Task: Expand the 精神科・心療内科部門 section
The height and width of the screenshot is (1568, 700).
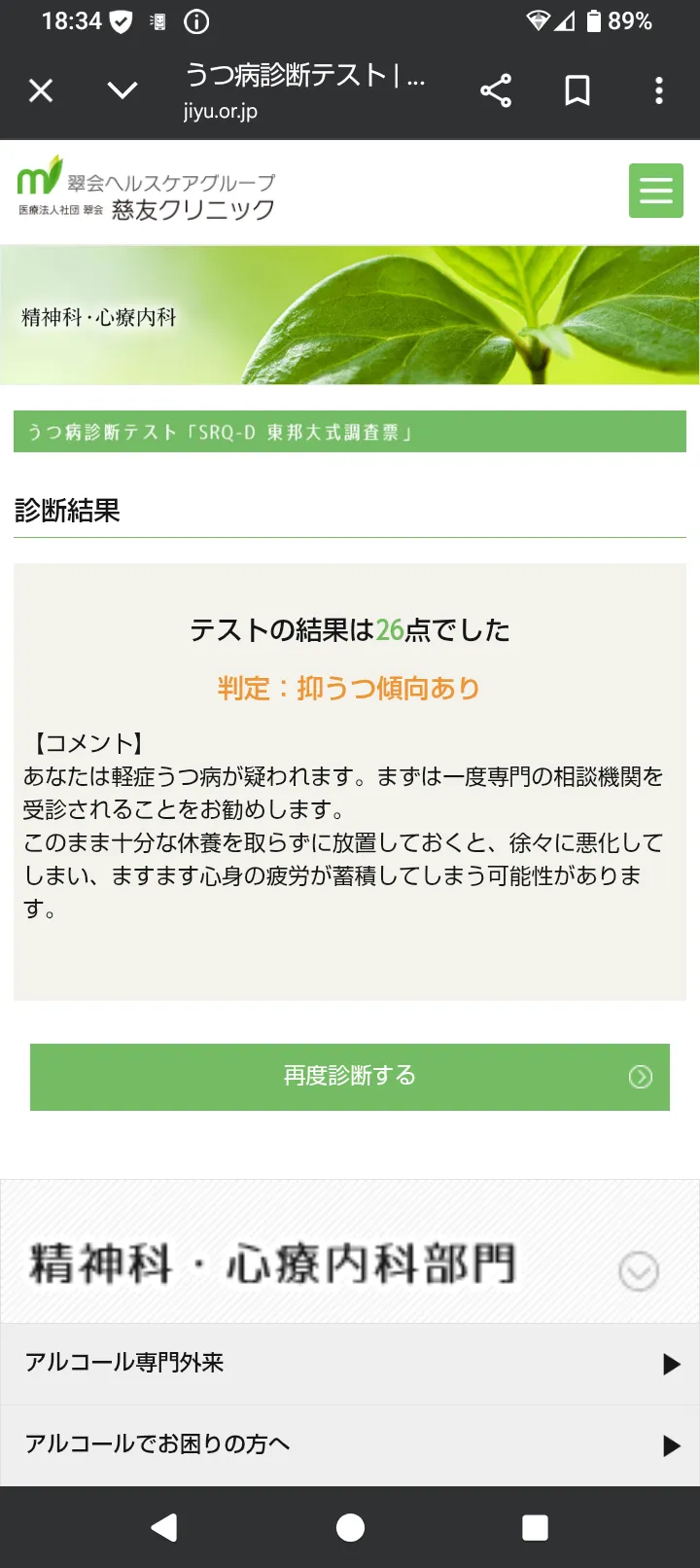Action: pyautogui.click(x=639, y=1270)
